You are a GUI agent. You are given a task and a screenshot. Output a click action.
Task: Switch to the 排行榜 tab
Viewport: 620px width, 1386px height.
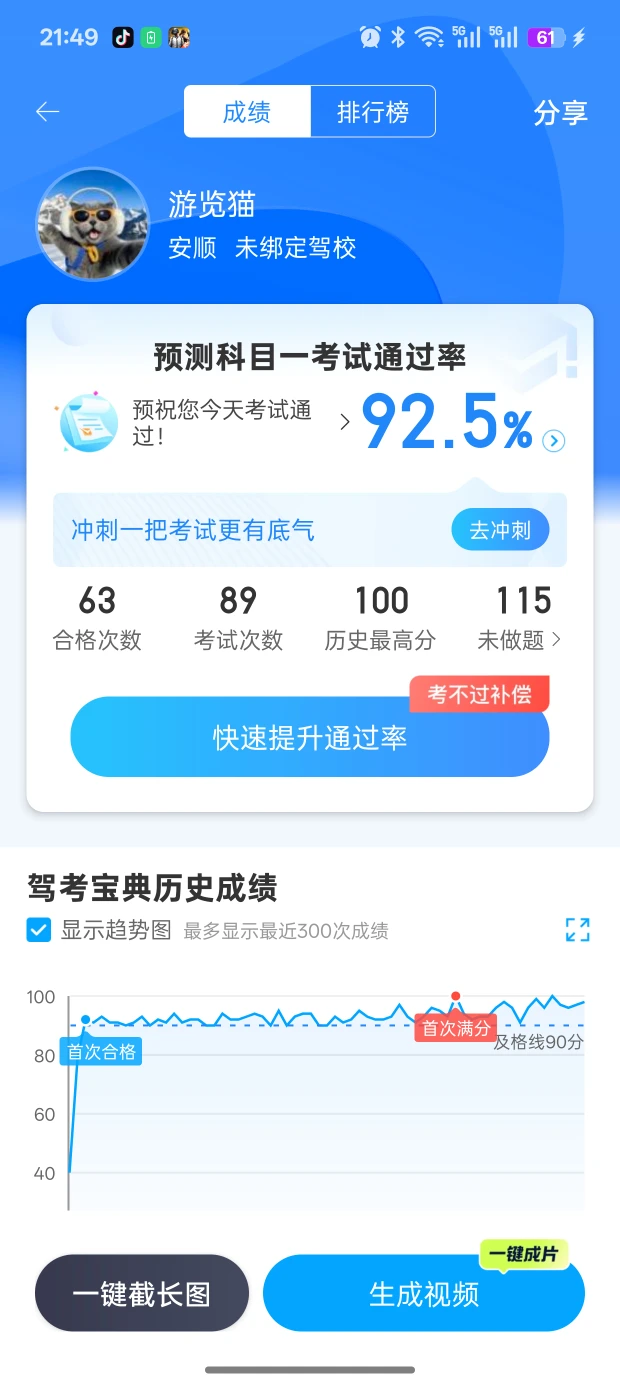click(x=373, y=112)
